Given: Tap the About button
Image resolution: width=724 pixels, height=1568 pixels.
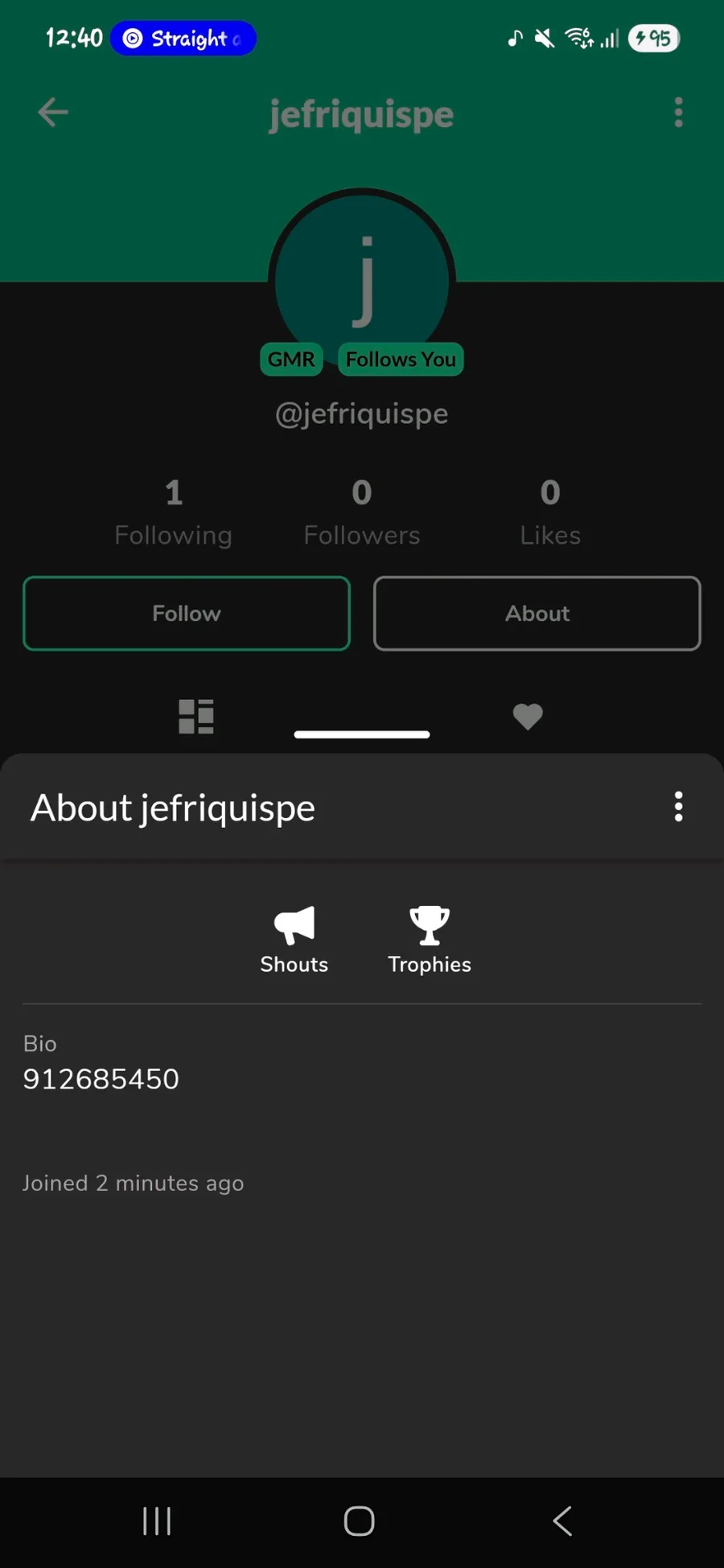Looking at the screenshot, I should point(537,613).
